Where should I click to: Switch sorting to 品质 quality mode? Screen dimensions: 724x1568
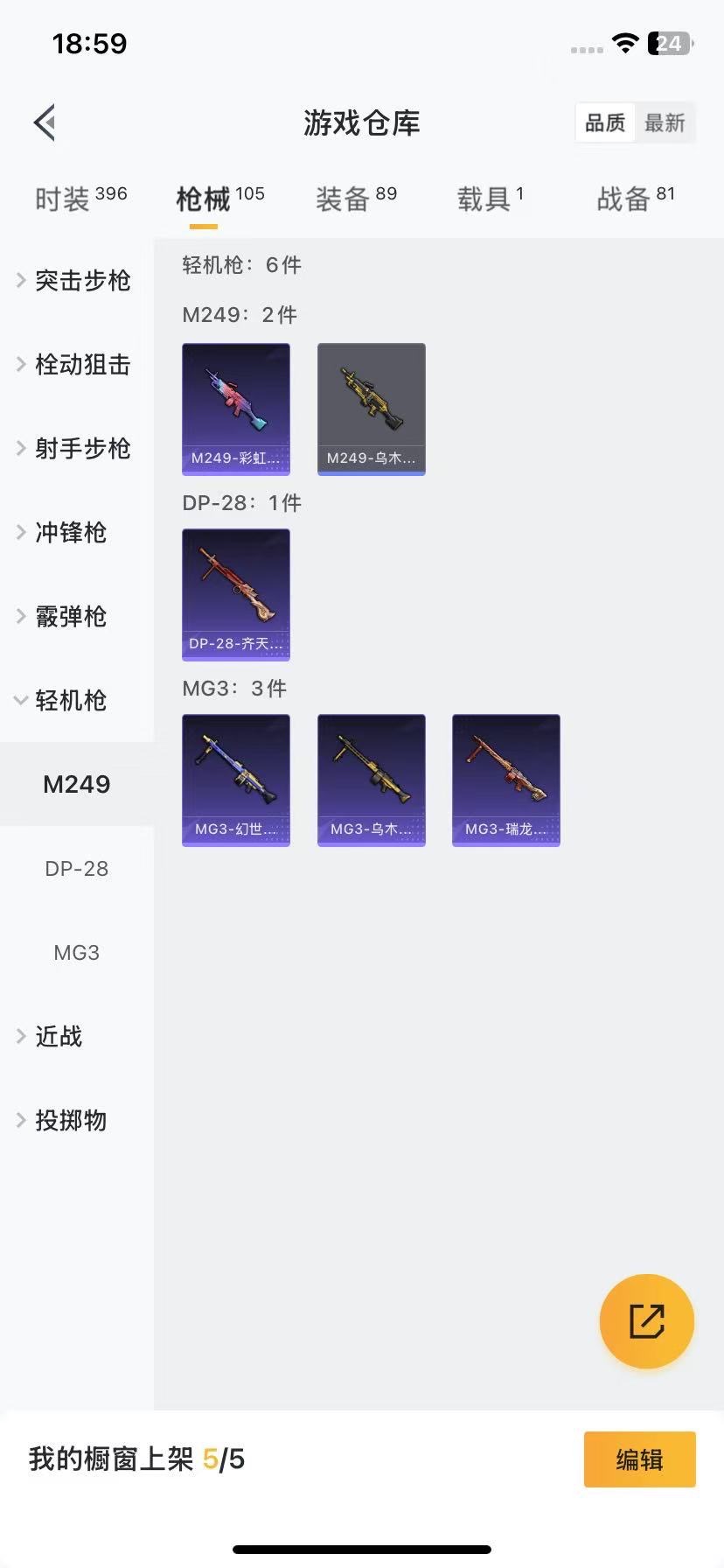(x=604, y=122)
